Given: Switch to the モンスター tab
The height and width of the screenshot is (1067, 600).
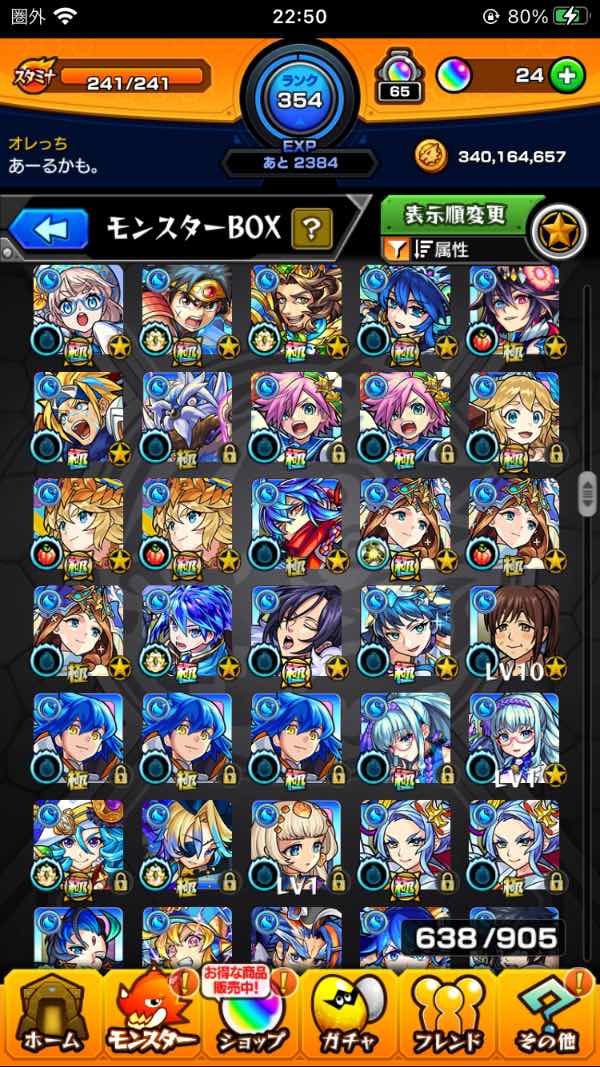Looking at the screenshot, I should coord(150,1012).
